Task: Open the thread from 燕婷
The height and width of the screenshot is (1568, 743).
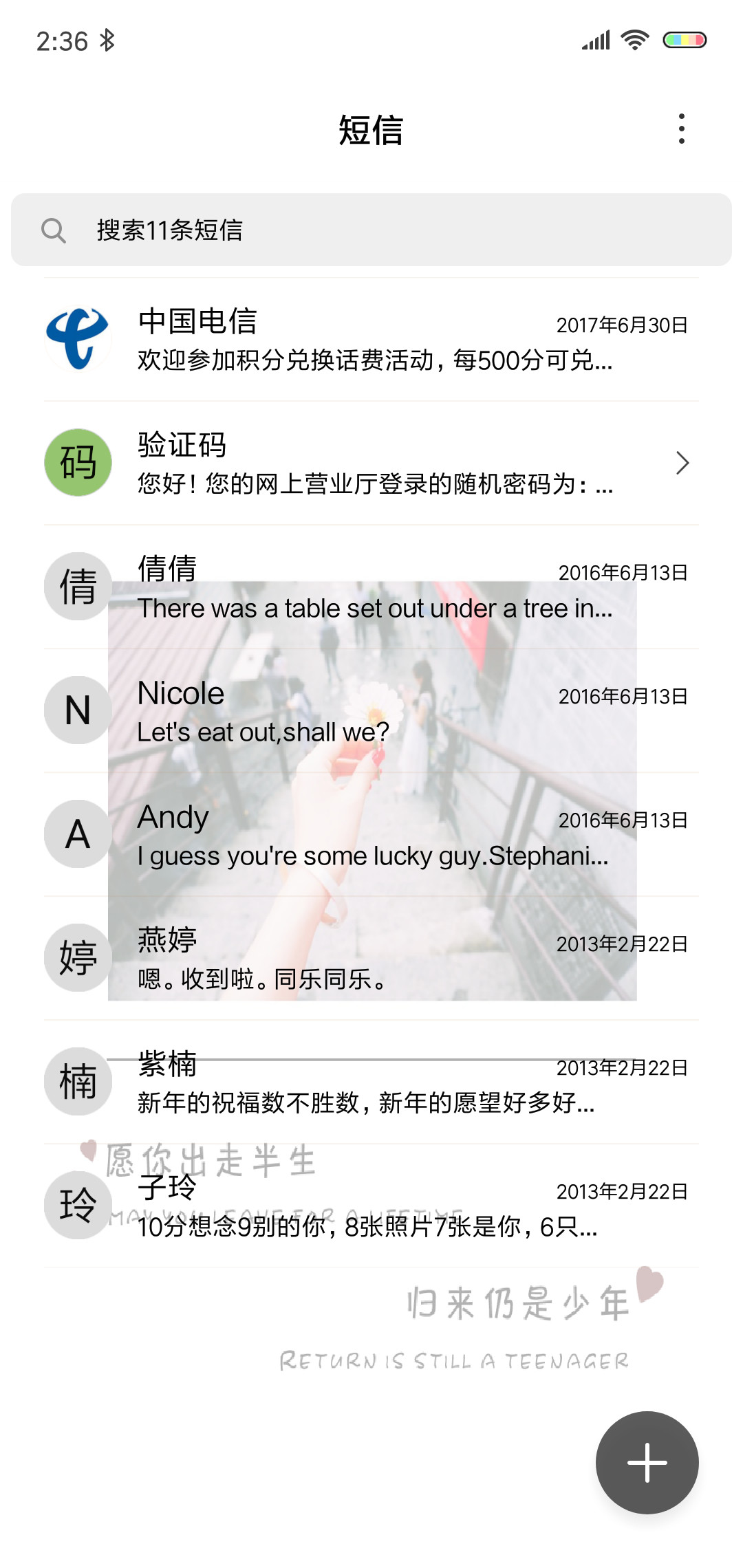Action: tap(371, 959)
